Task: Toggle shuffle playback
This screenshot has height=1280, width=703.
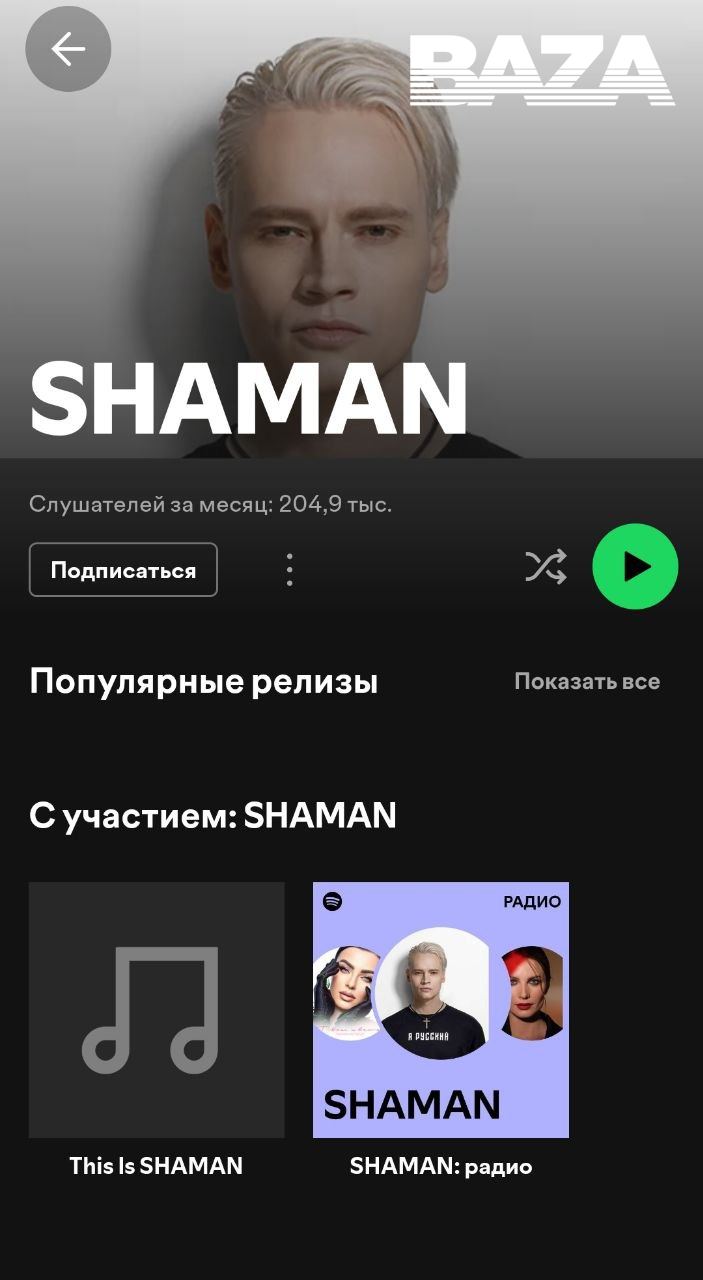Action: [546, 567]
